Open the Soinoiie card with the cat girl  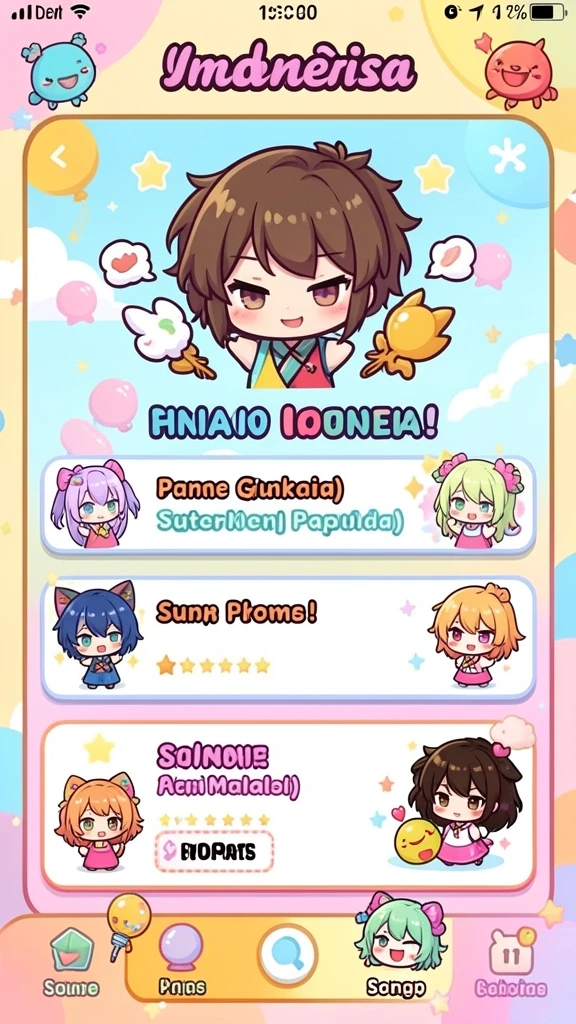(x=288, y=805)
